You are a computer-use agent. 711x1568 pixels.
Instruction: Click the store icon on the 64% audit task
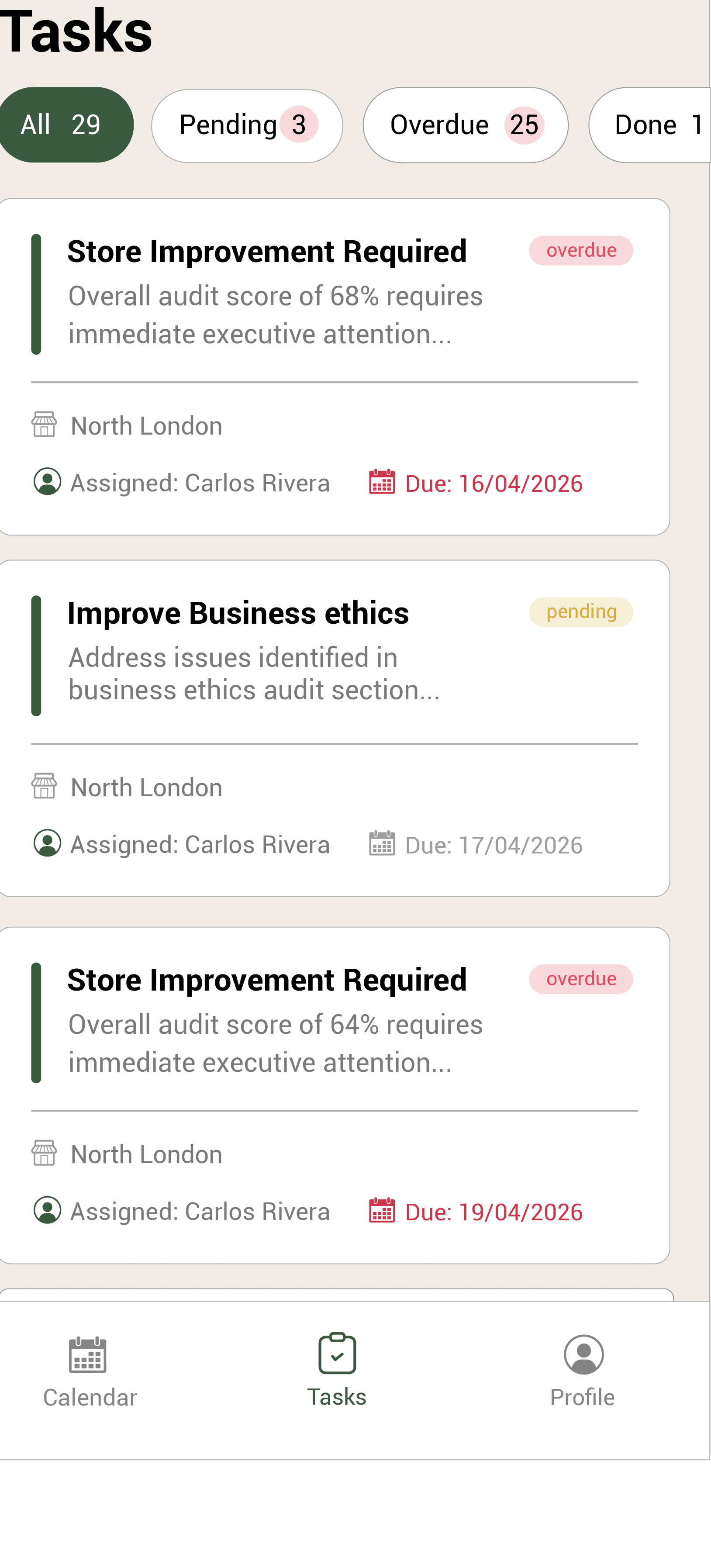click(44, 1153)
